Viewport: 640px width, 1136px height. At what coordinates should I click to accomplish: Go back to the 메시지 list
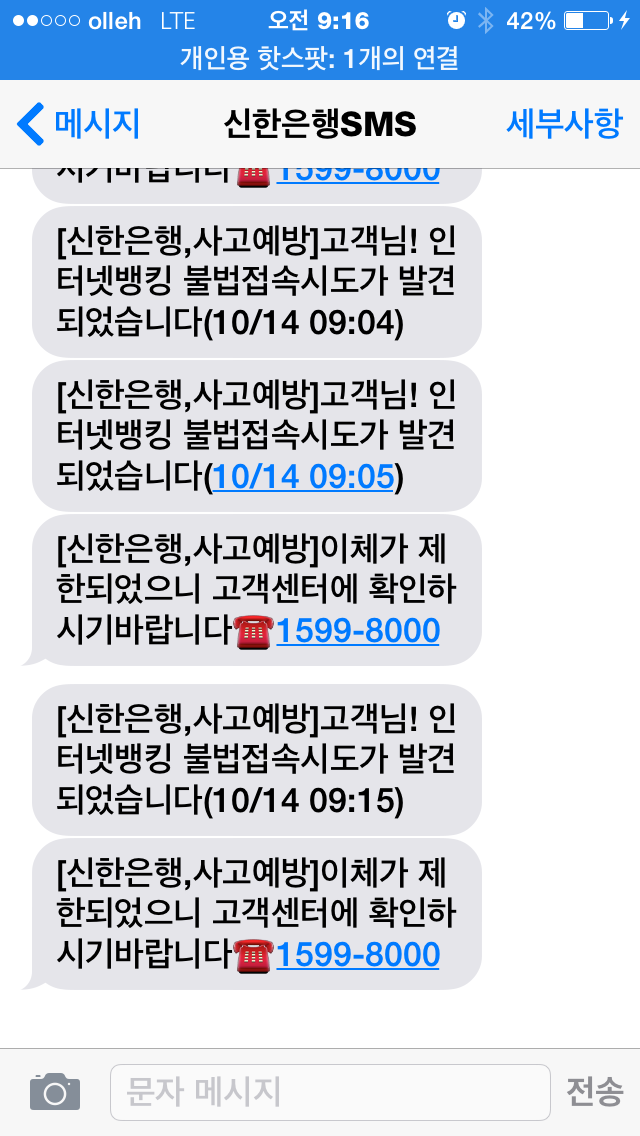click(80, 124)
